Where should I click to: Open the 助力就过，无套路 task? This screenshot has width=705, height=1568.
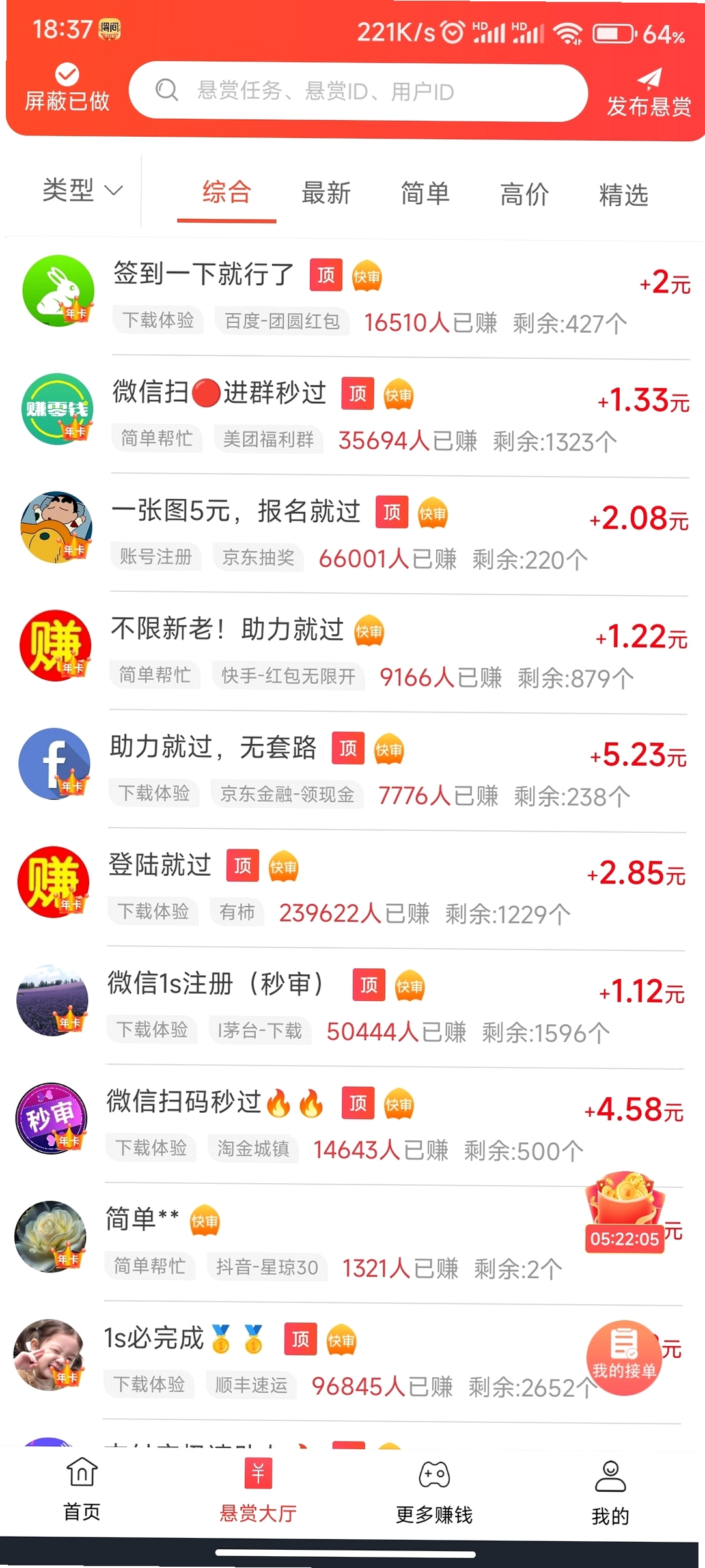[x=356, y=770]
